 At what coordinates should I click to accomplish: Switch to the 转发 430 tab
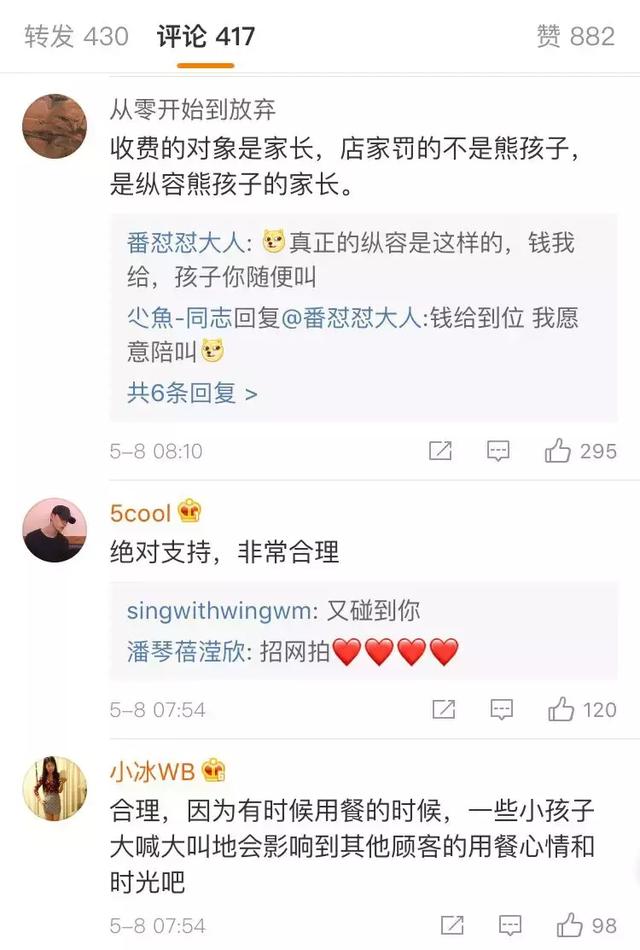pos(76,37)
